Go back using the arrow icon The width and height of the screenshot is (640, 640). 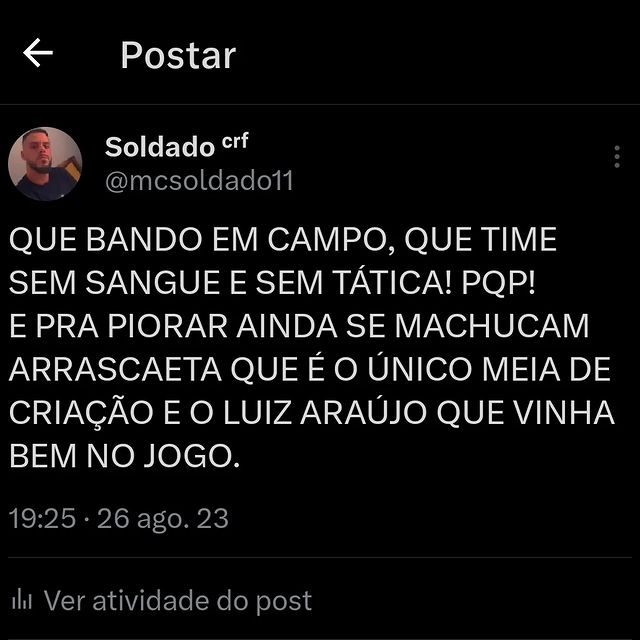click(38, 54)
